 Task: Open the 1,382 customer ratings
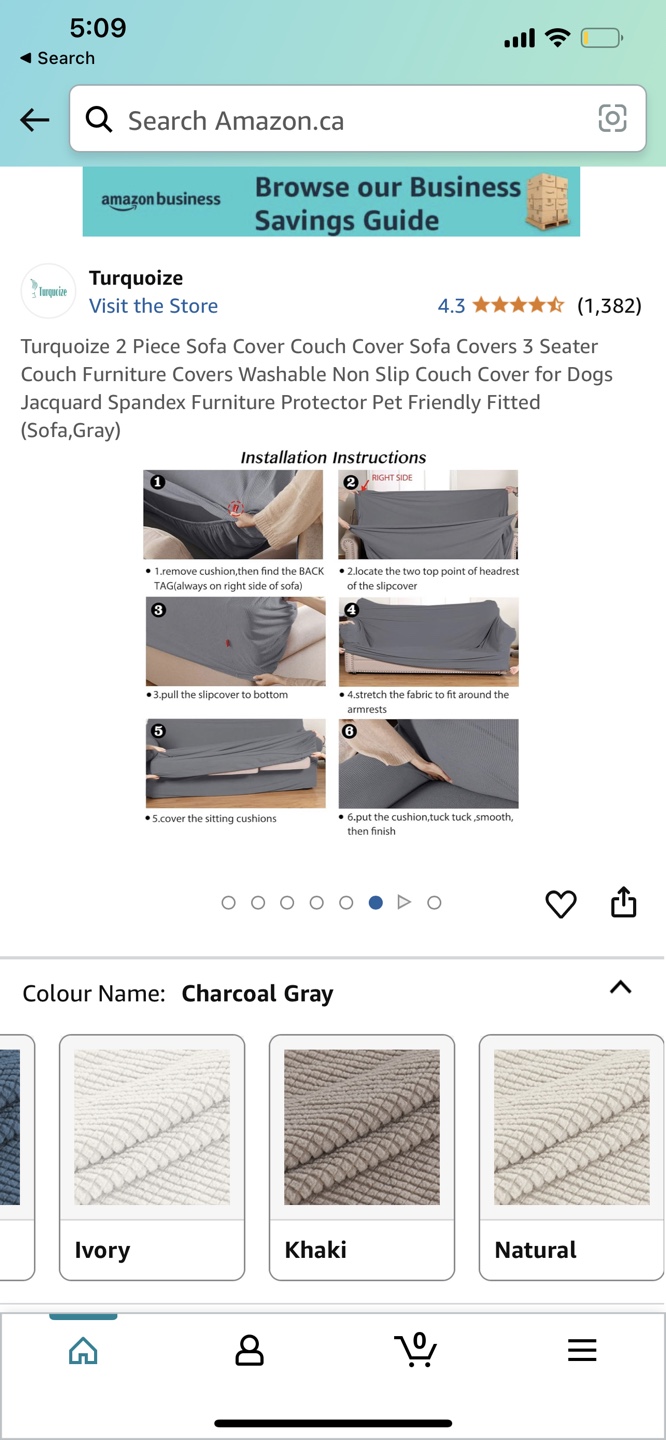(609, 306)
